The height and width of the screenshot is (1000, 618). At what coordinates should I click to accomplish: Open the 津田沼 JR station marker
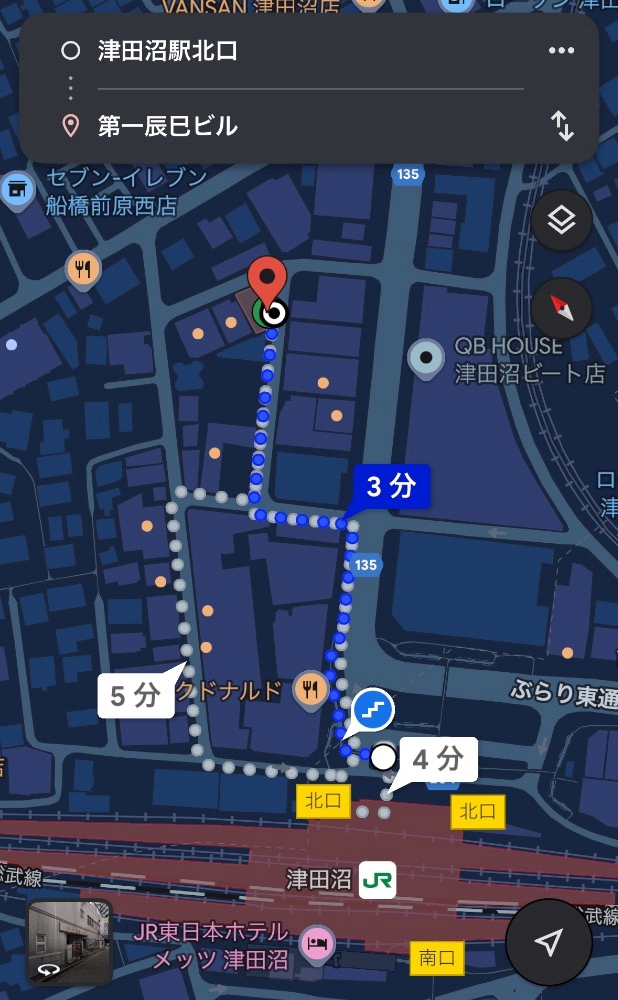tap(378, 880)
